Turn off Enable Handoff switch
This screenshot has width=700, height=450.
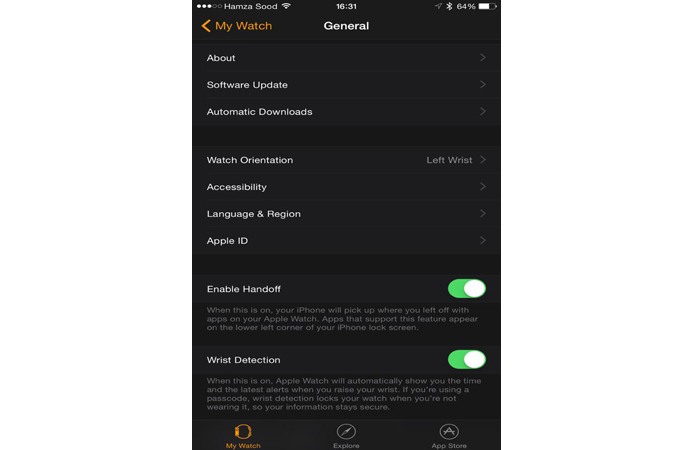[x=466, y=289]
